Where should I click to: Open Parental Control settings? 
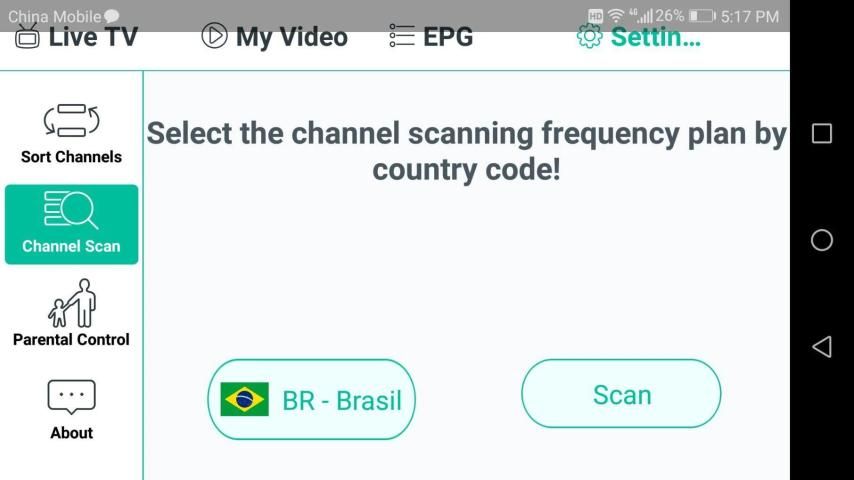[71, 314]
